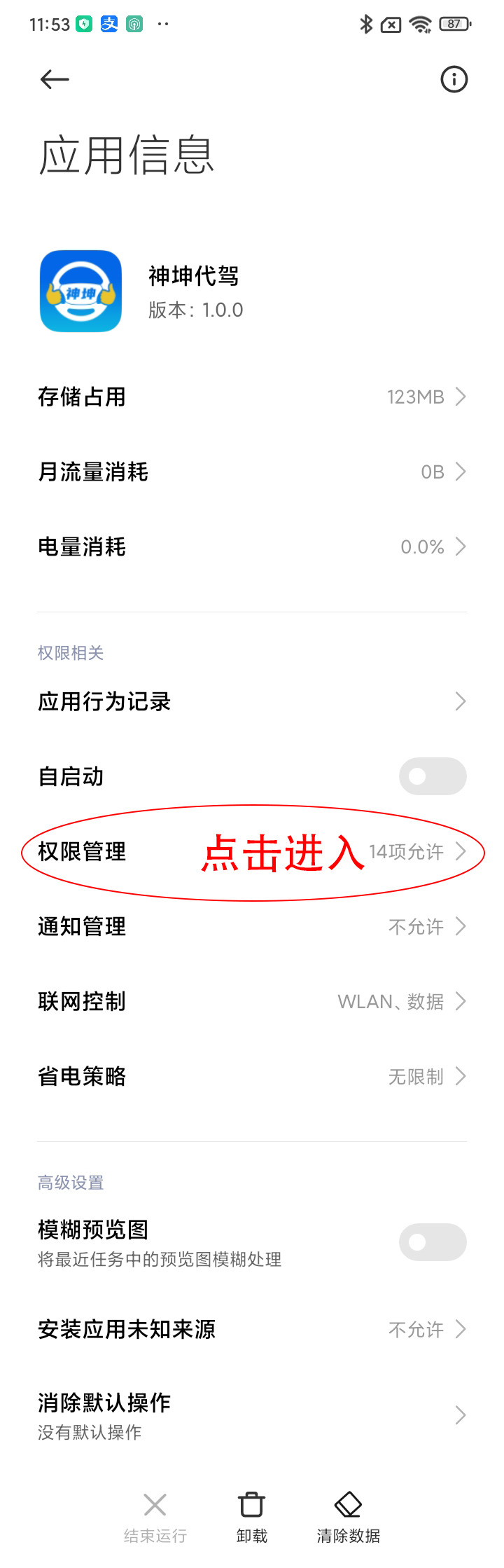Open 省电策略 battery saver policy

point(252,1077)
